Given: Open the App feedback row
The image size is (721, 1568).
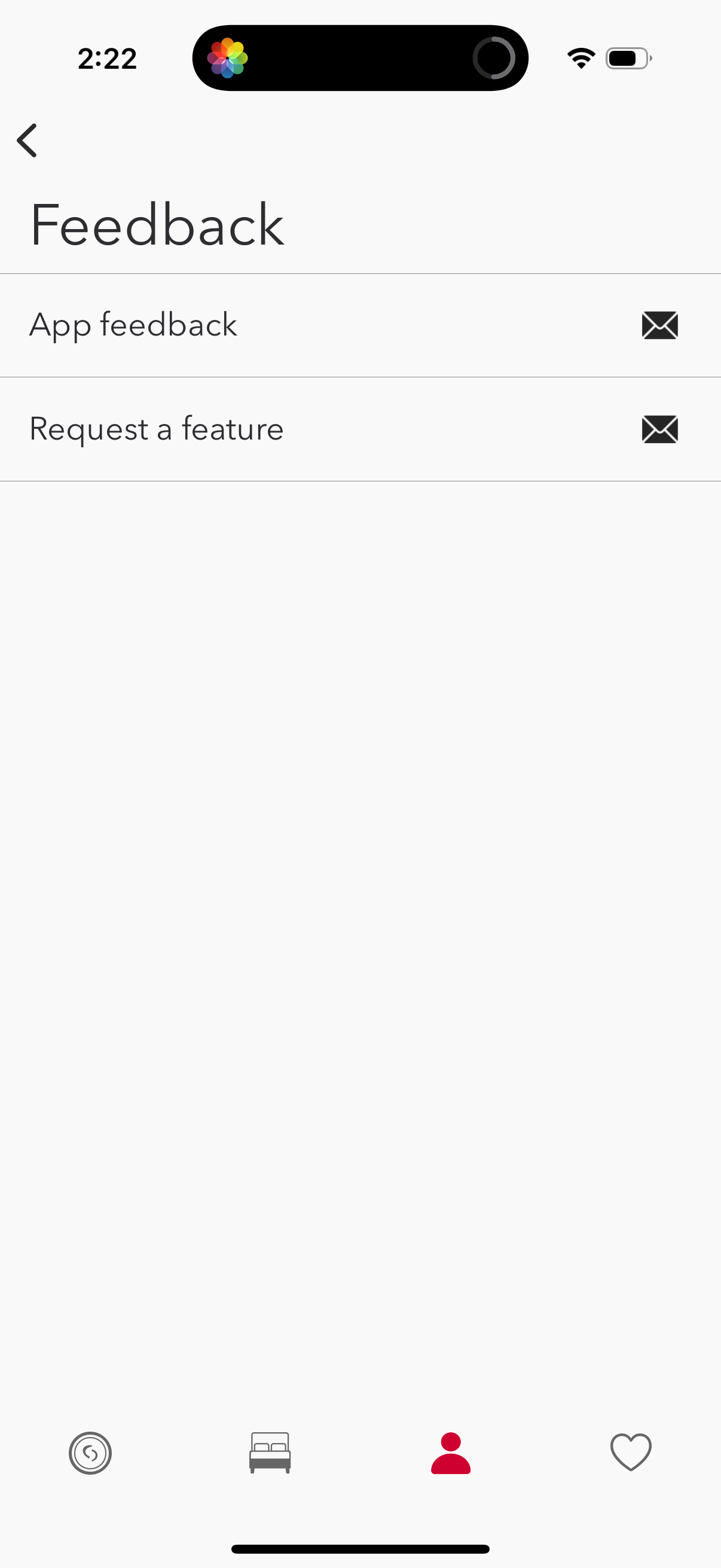Looking at the screenshot, I should pos(360,325).
